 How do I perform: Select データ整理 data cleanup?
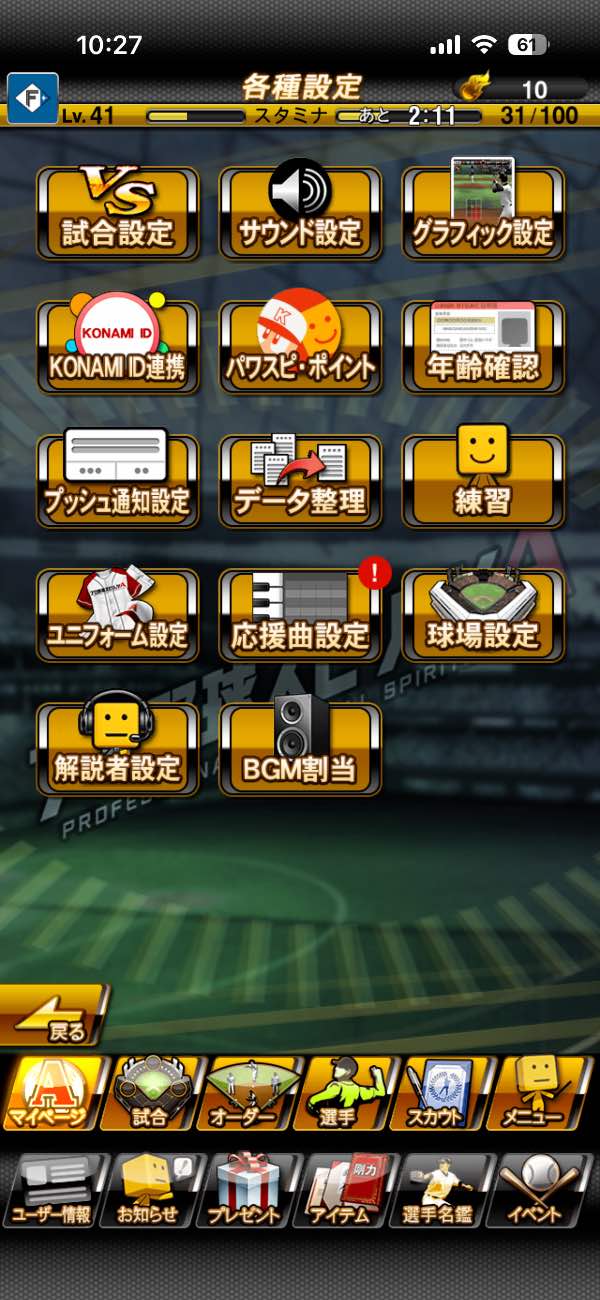[300, 481]
